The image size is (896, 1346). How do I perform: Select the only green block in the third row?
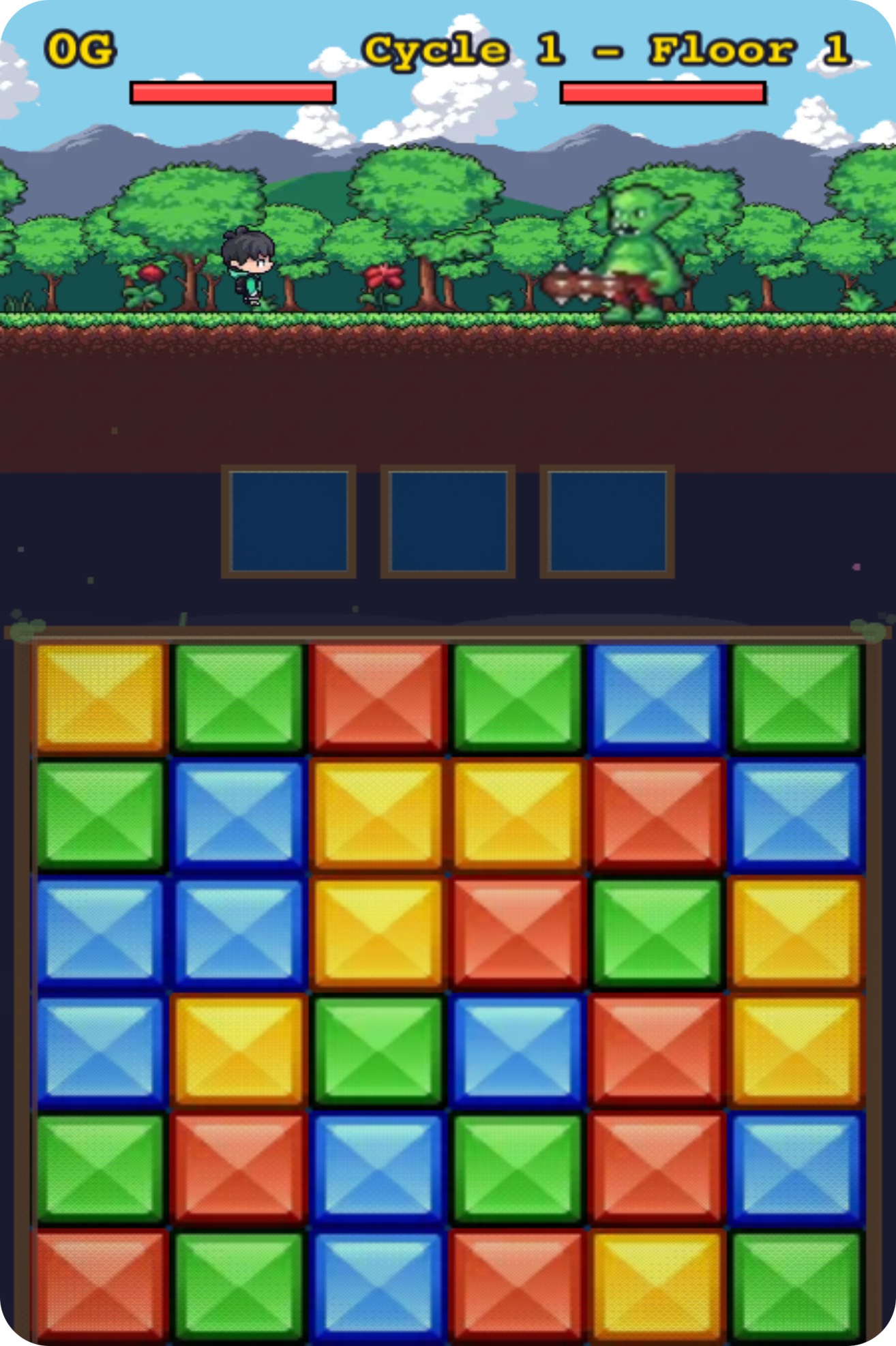click(x=657, y=933)
